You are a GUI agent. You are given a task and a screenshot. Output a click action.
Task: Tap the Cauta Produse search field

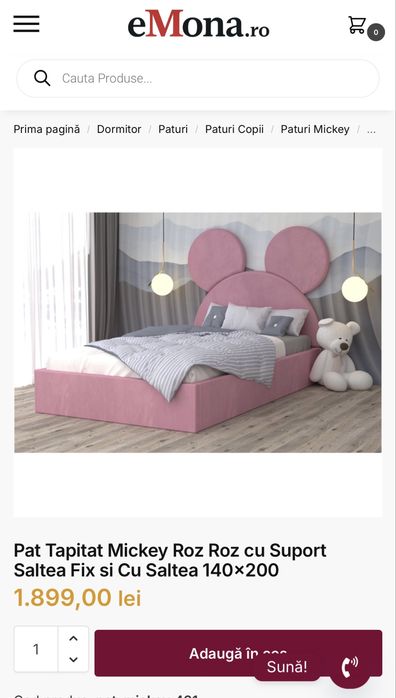point(198,78)
